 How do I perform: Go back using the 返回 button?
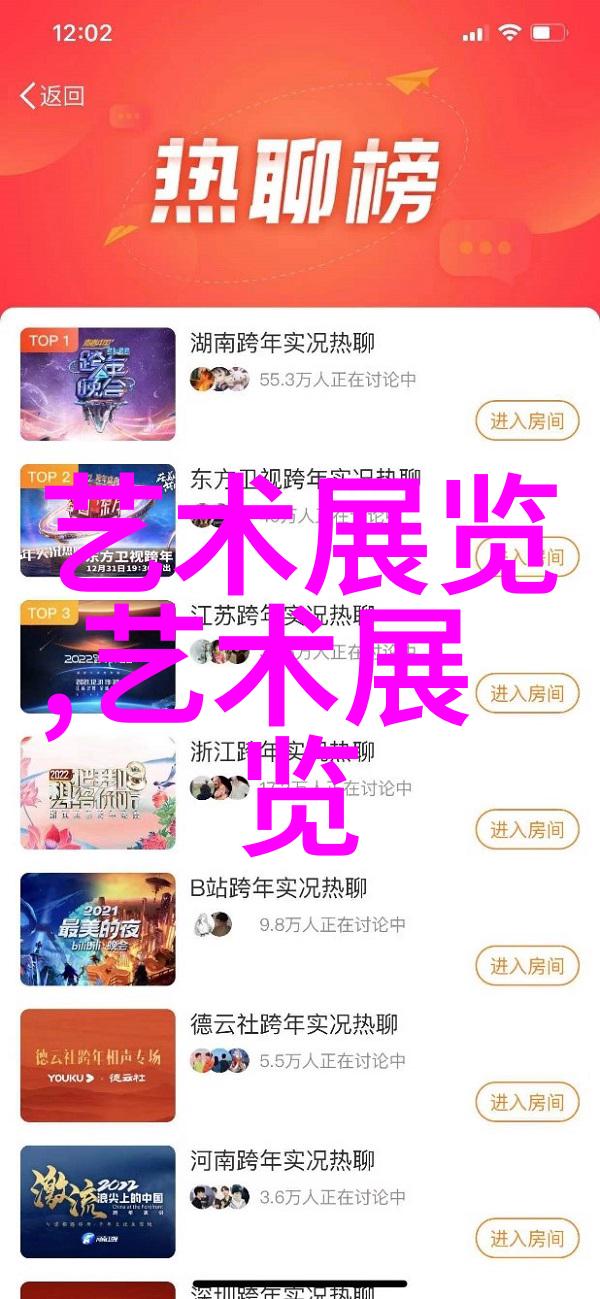(52, 96)
